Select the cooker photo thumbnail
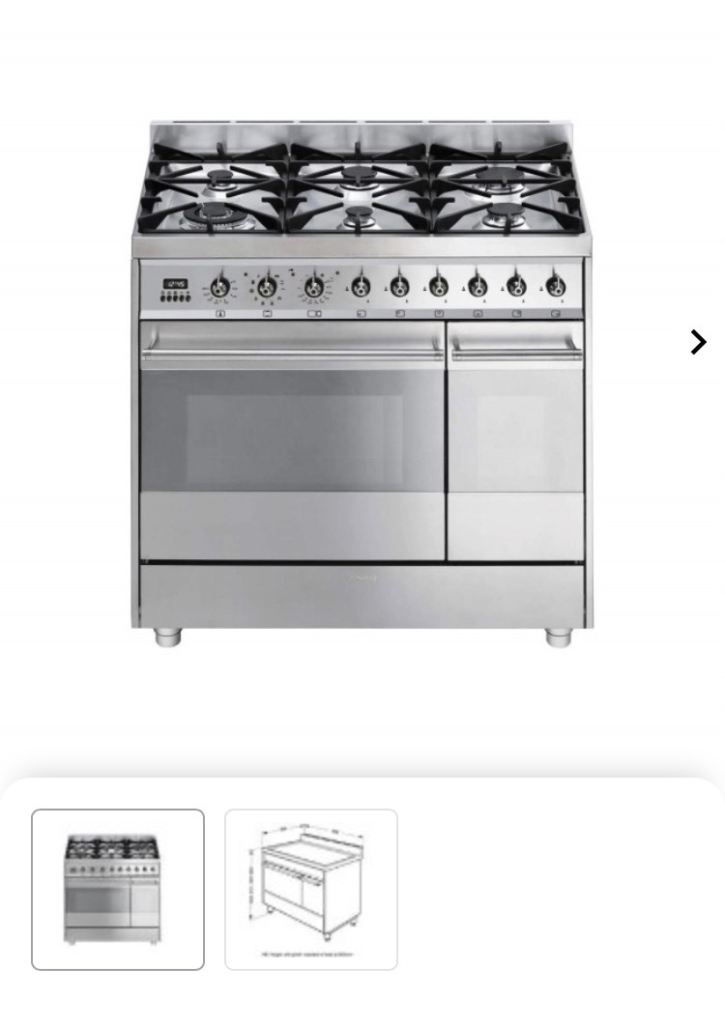The height and width of the screenshot is (1024, 725). [x=118, y=889]
